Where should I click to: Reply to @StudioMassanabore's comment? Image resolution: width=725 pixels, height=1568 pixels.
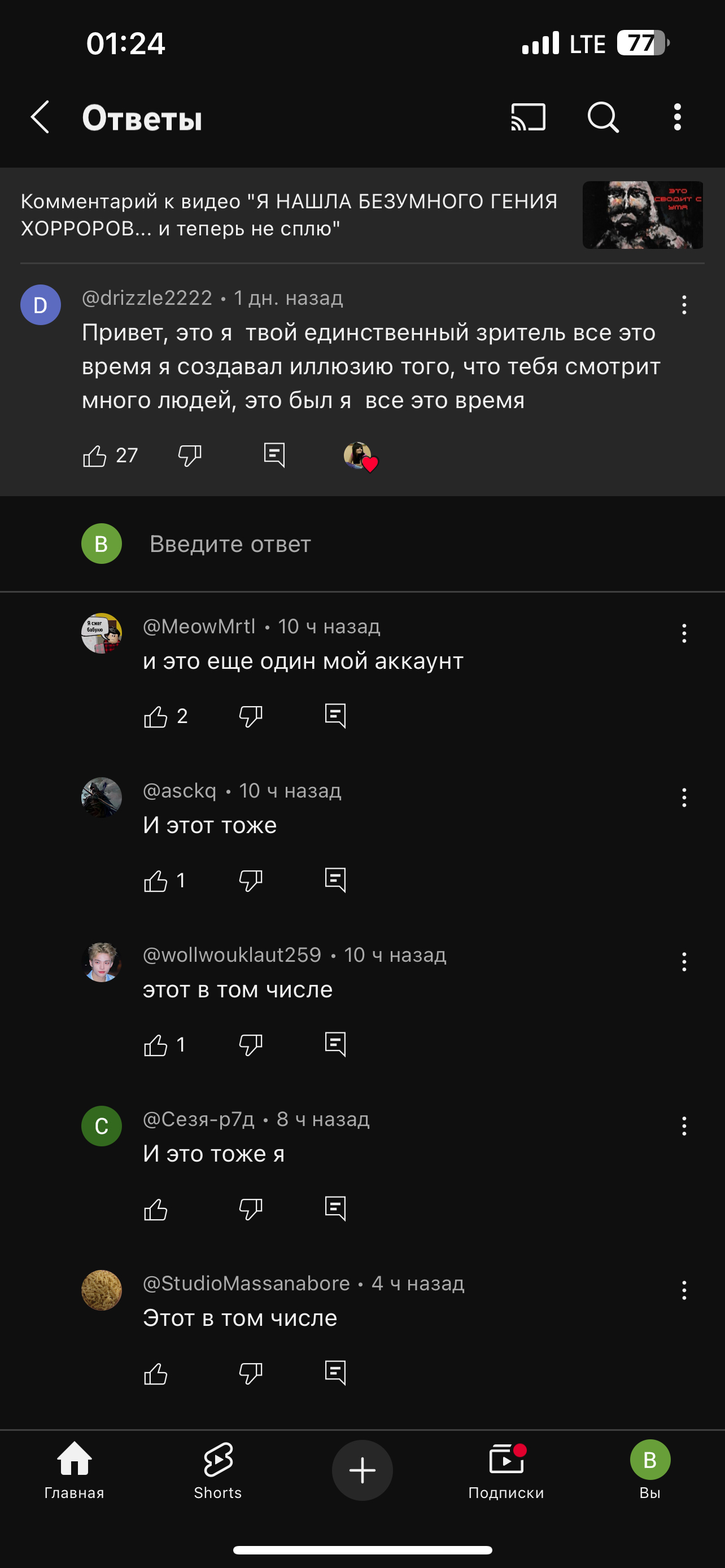[x=335, y=1373]
